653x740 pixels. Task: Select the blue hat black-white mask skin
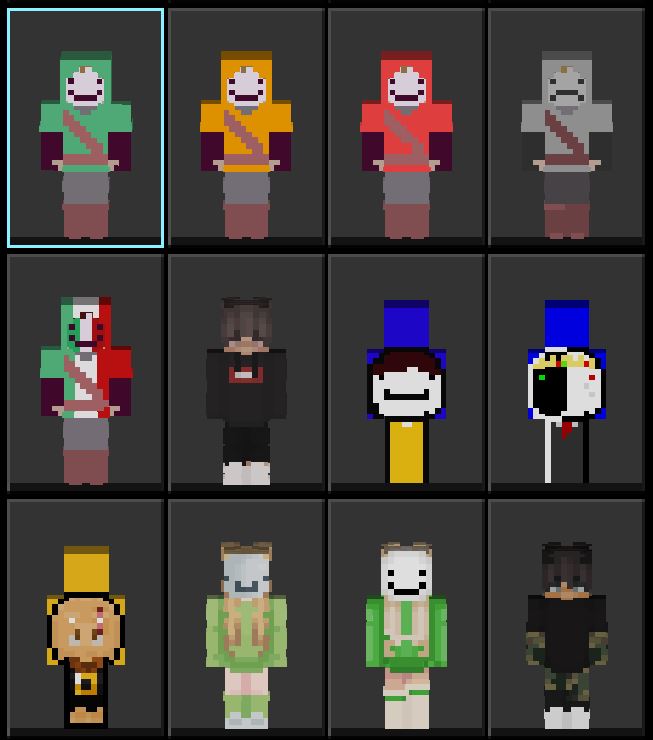[566, 375]
